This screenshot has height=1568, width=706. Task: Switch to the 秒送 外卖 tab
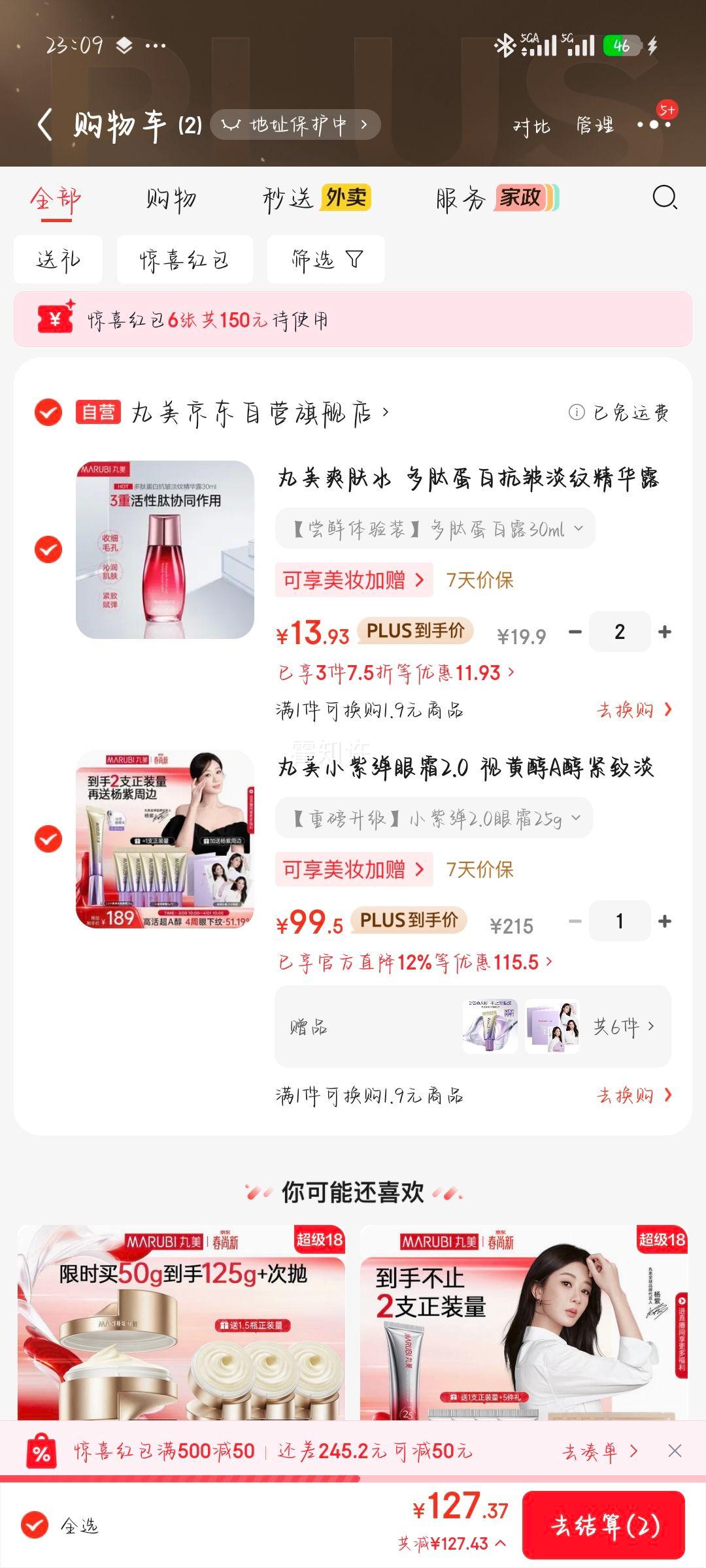(316, 198)
